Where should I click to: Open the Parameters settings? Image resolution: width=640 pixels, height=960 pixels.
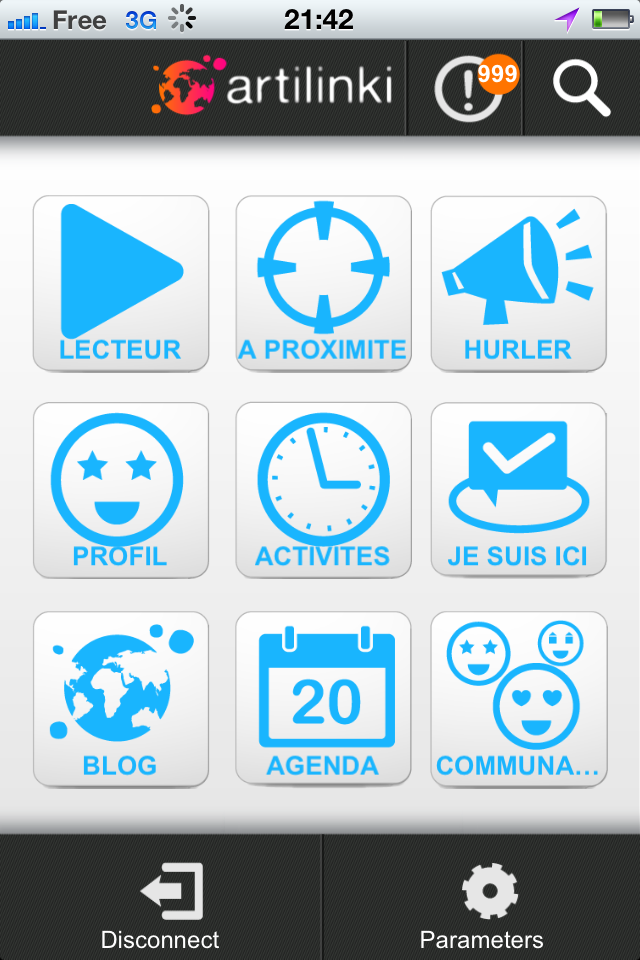pos(482,906)
